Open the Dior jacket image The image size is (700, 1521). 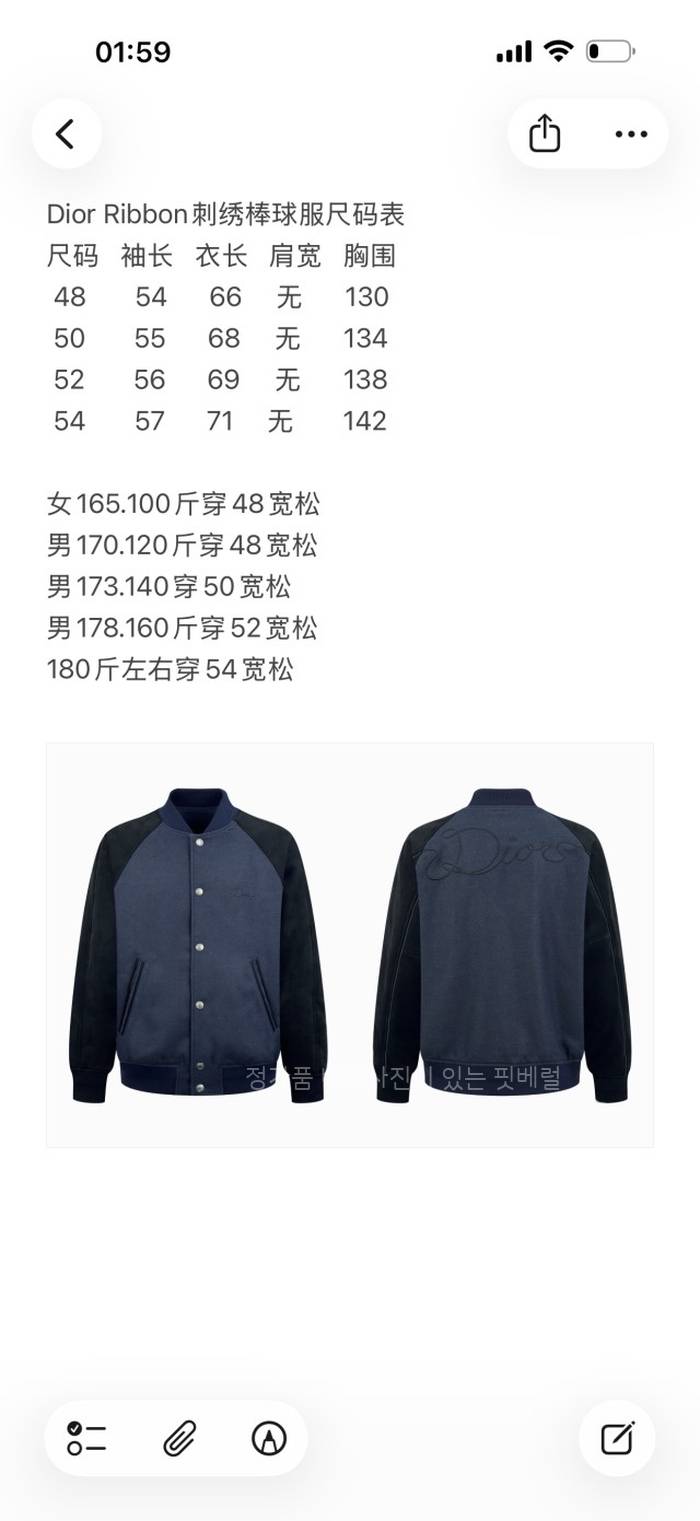click(x=349, y=944)
